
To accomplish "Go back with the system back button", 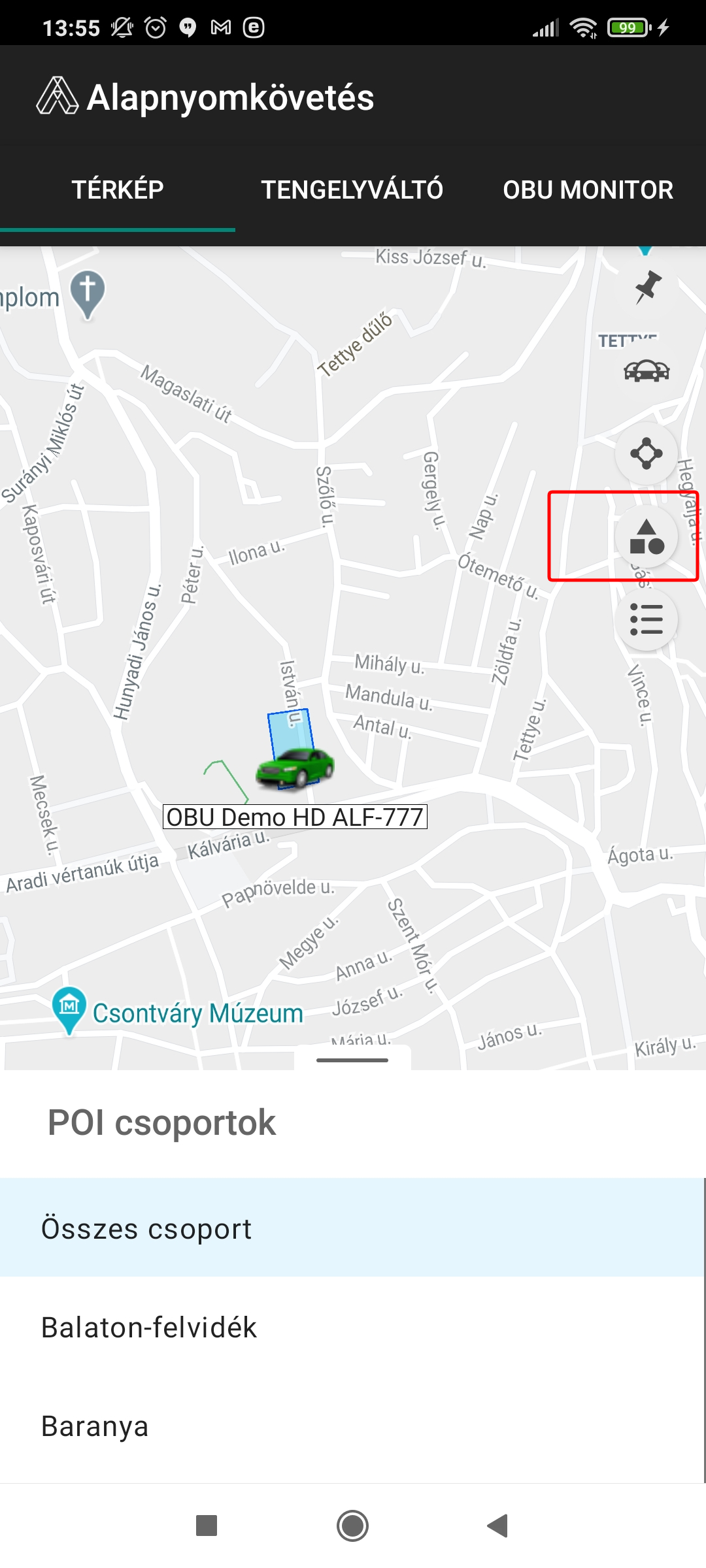I will point(497,1526).
